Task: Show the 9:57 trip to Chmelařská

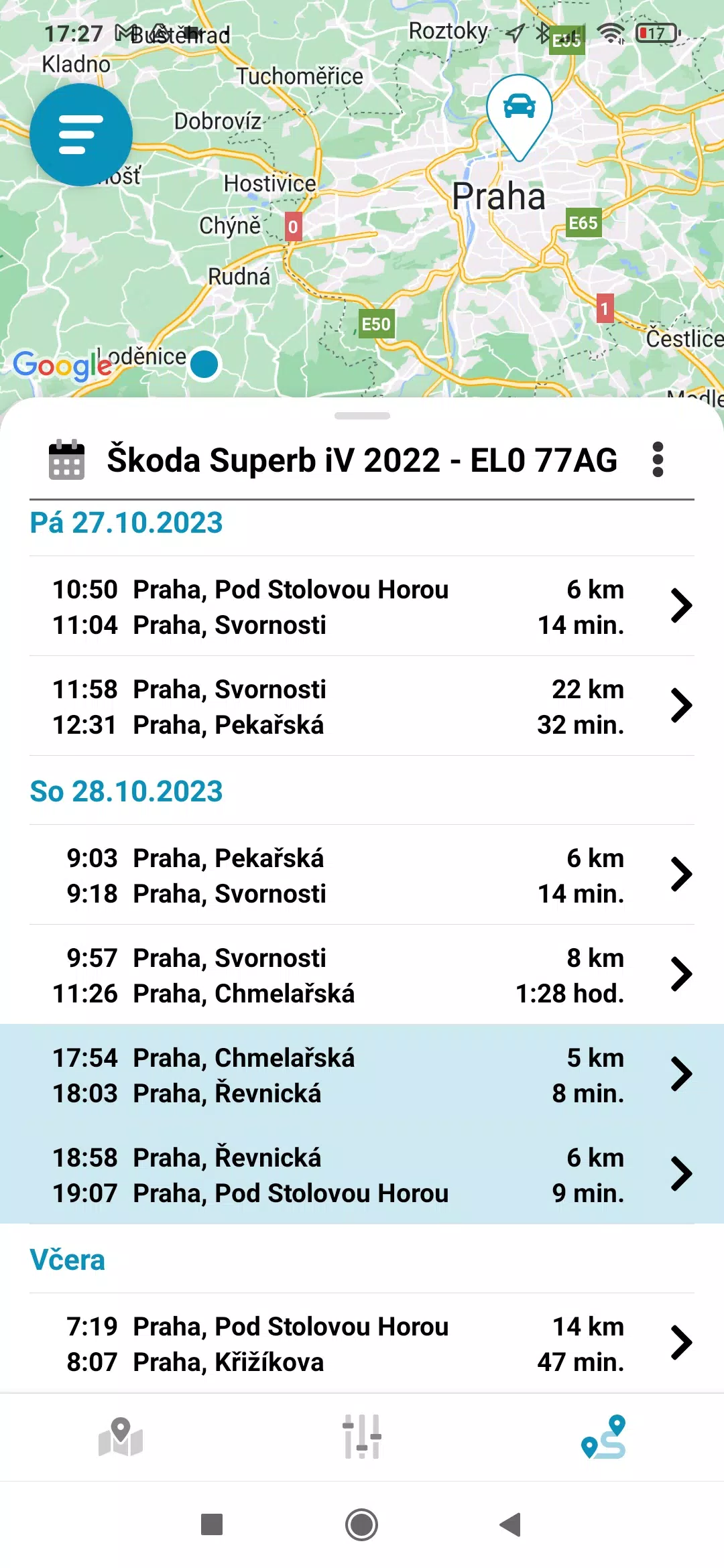Action: [x=362, y=975]
